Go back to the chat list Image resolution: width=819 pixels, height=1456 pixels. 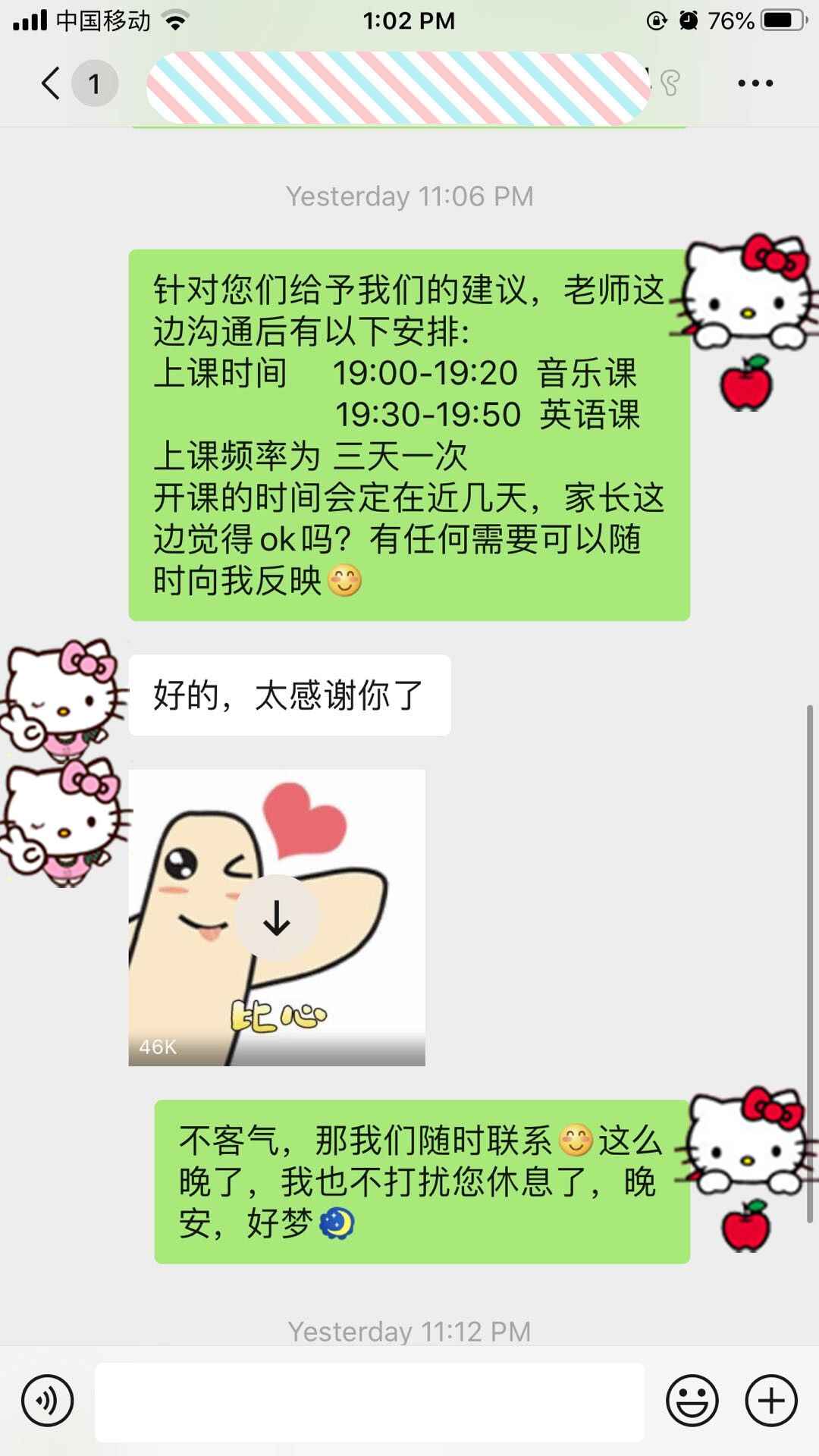coord(52,83)
